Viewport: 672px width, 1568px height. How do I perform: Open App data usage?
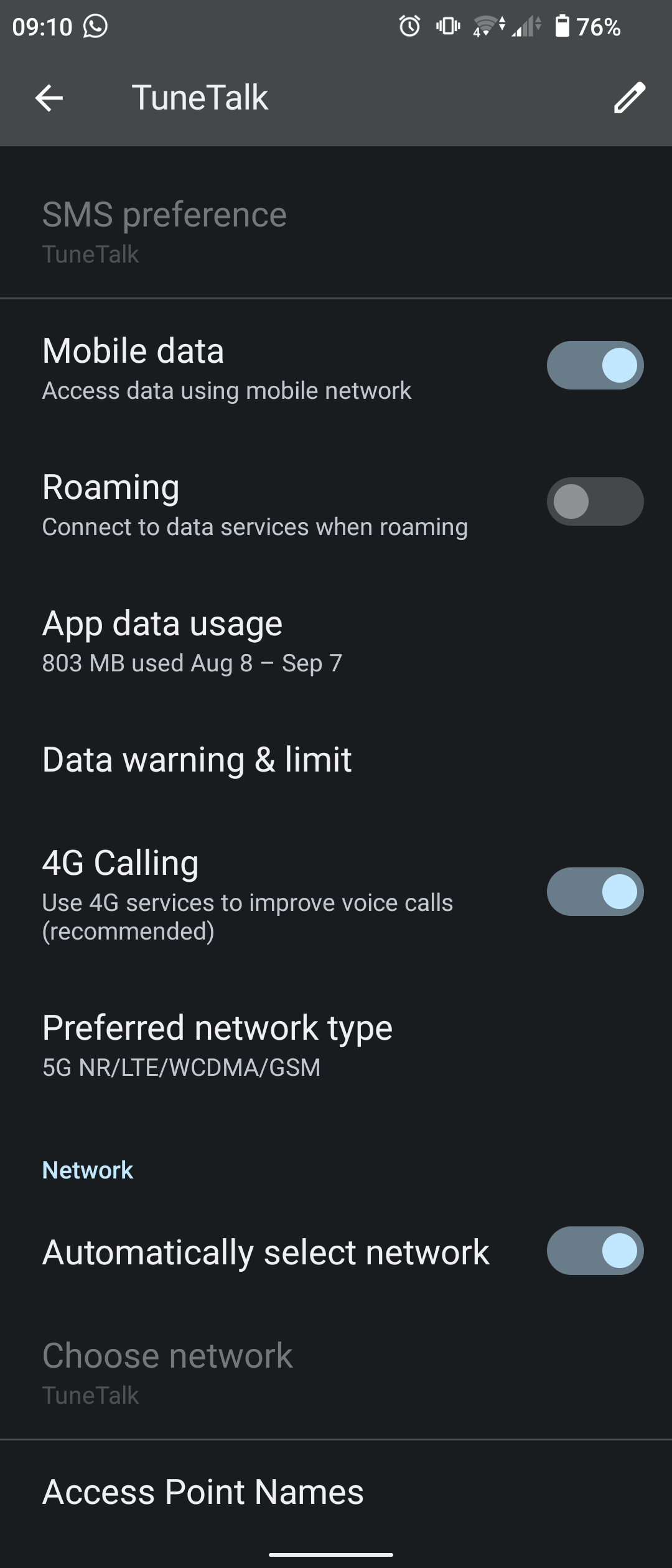click(x=336, y=641)
